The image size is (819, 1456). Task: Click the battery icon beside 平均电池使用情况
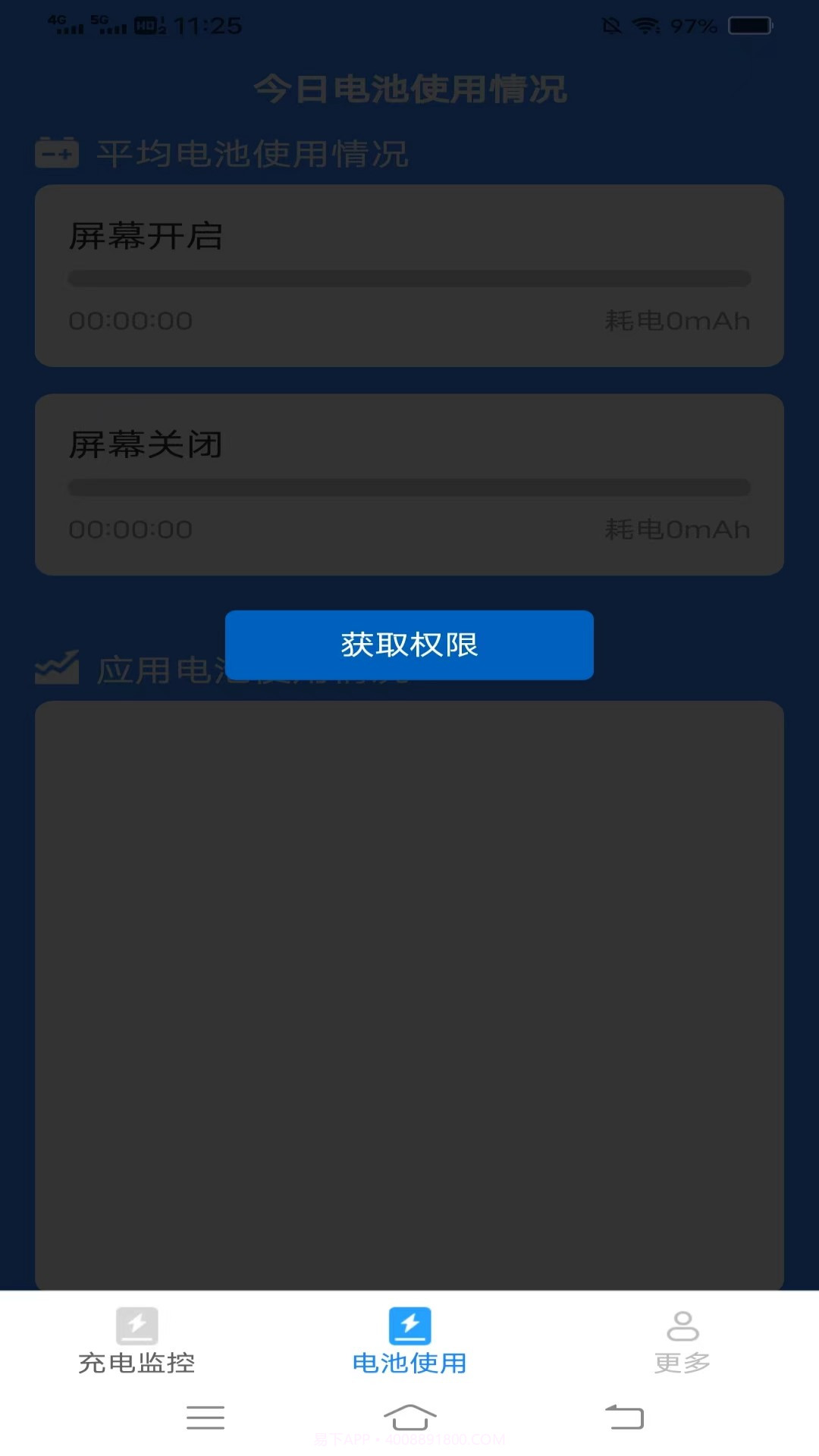(x=57, y=152)
